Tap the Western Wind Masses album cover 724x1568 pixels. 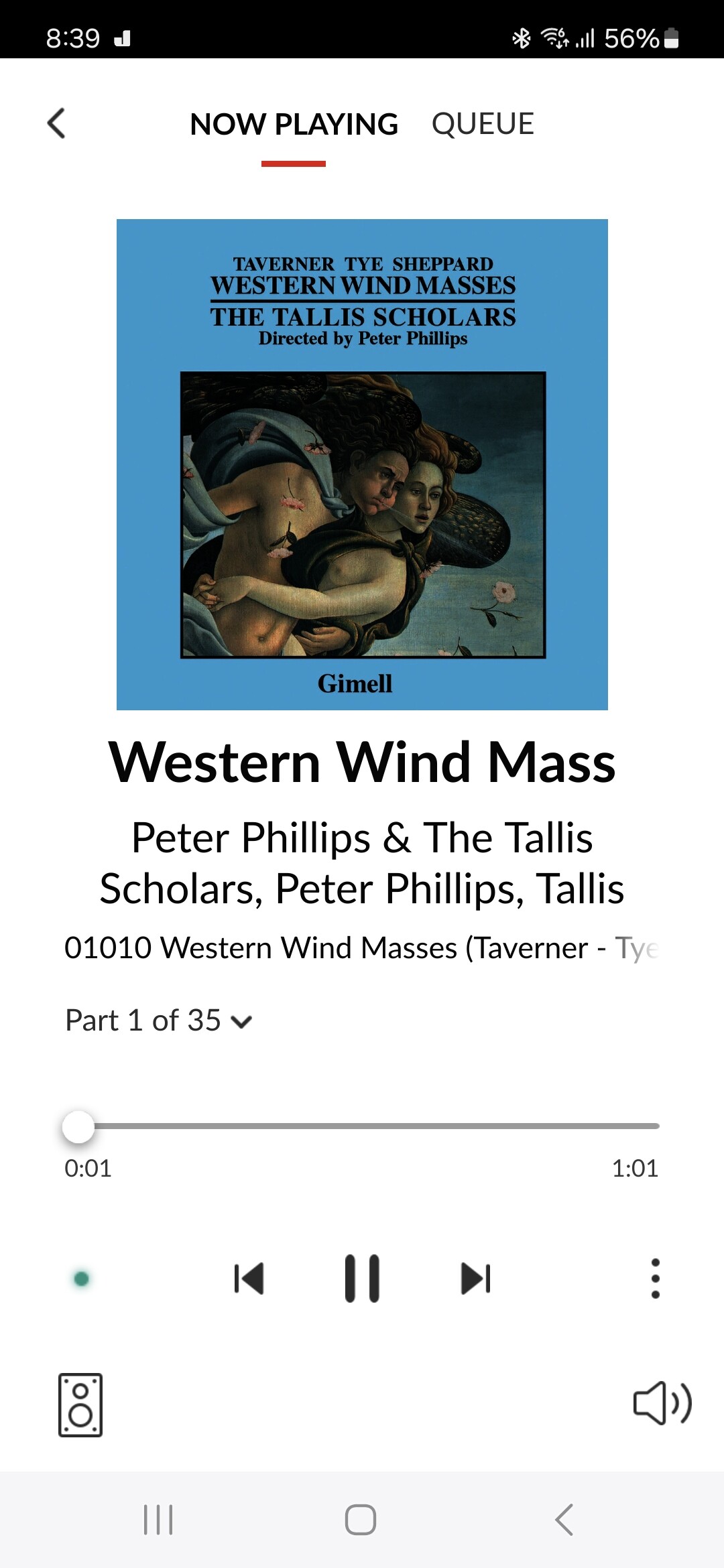362,464
